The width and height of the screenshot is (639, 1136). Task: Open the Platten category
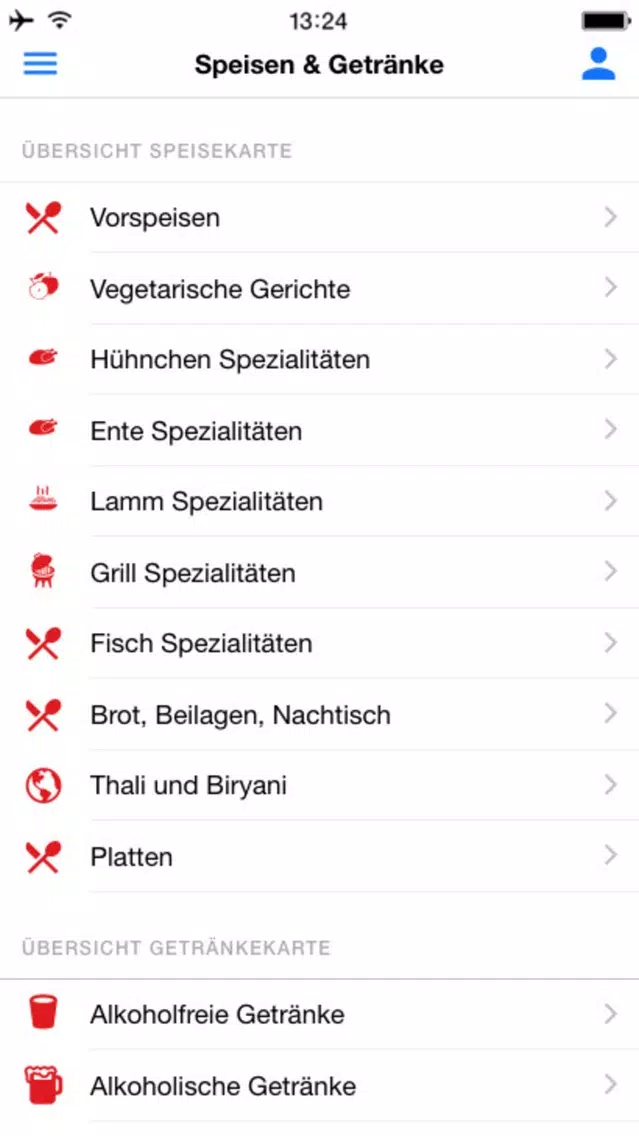click(320, 856)
